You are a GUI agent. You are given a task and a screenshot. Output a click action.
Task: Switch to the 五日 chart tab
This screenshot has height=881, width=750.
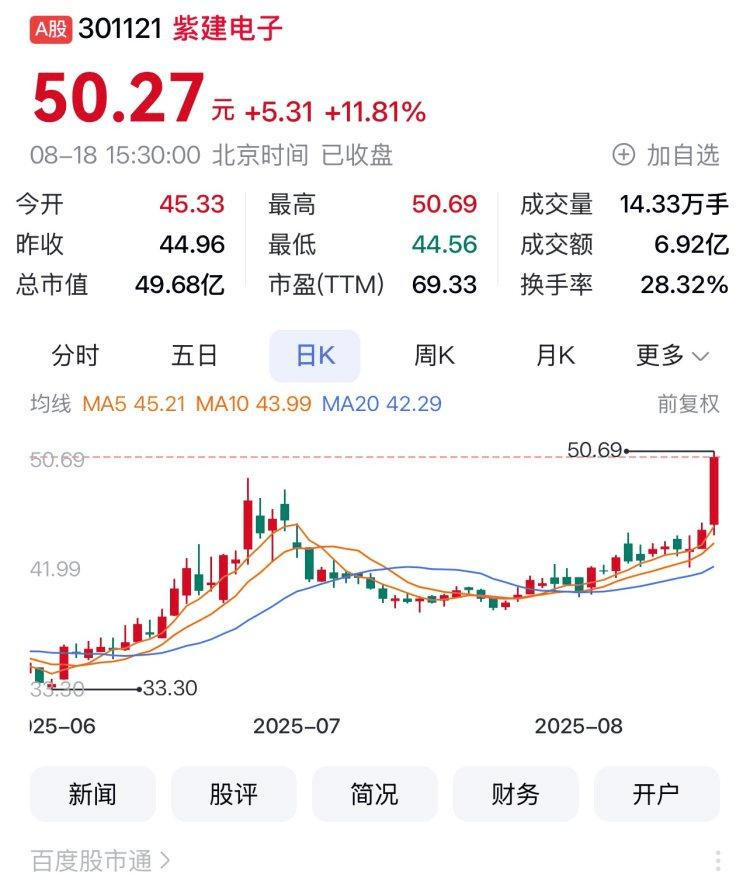(195, 355)
